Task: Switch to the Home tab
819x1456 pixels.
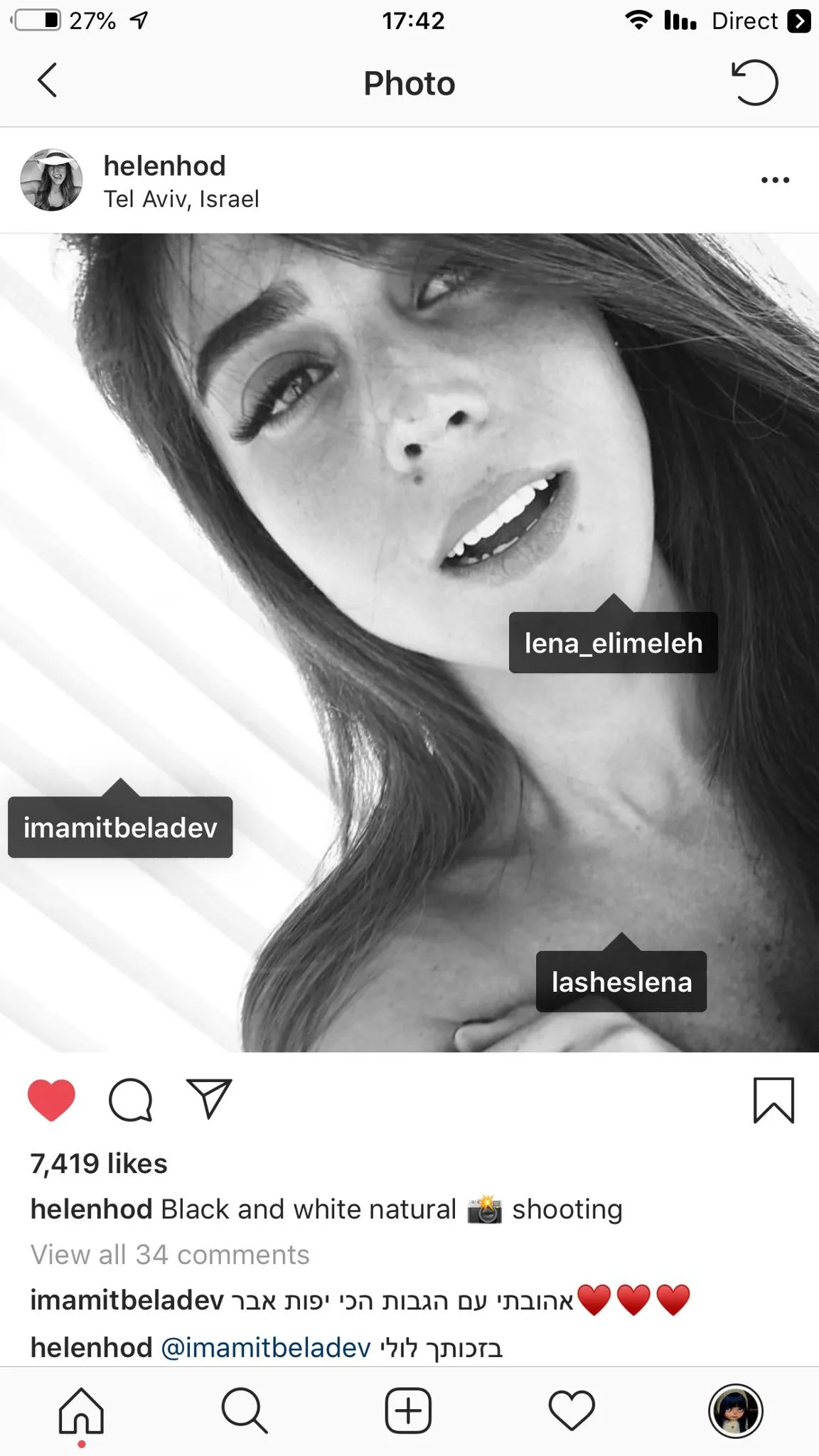Action: point(81,1411)
